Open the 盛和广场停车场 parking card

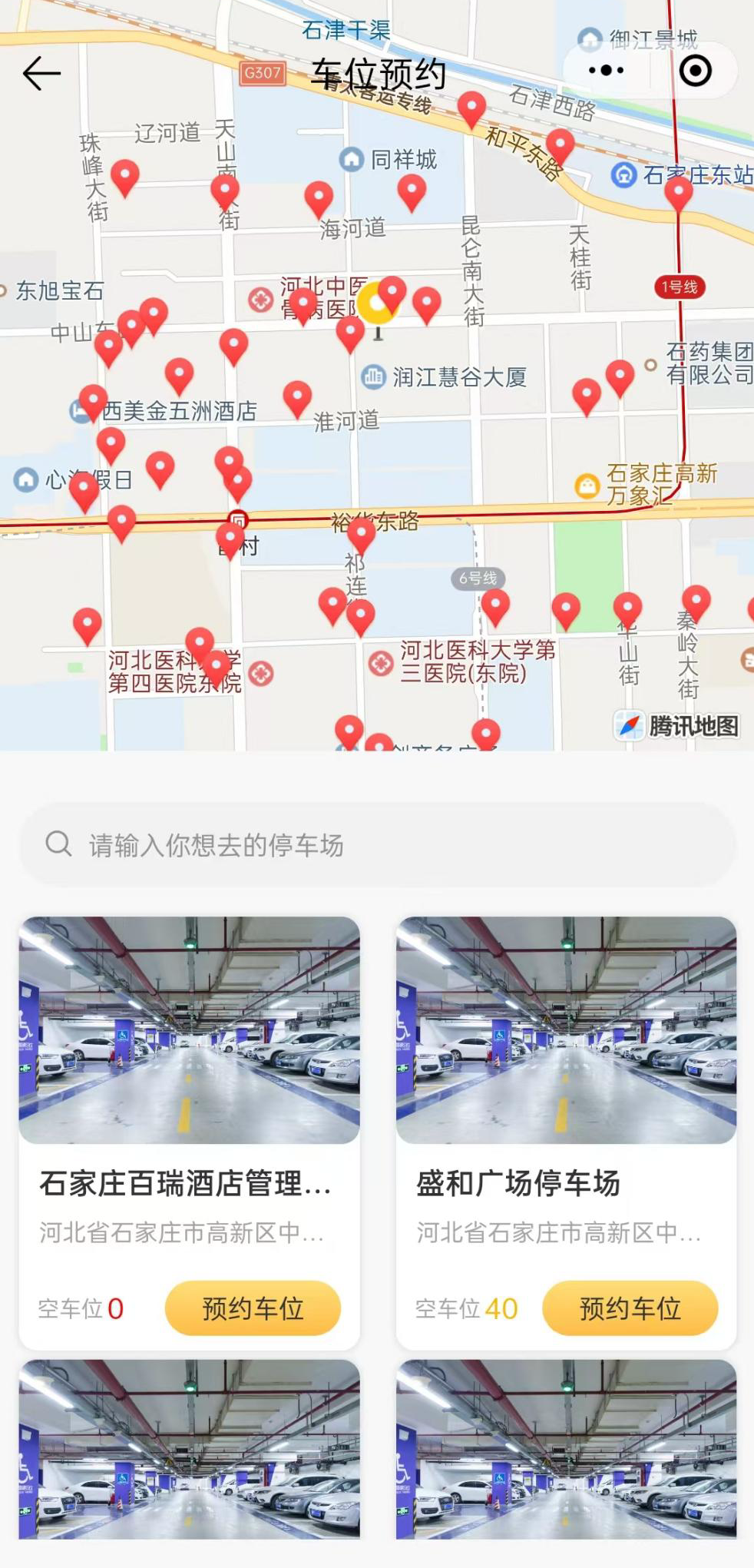point(566,1132)
